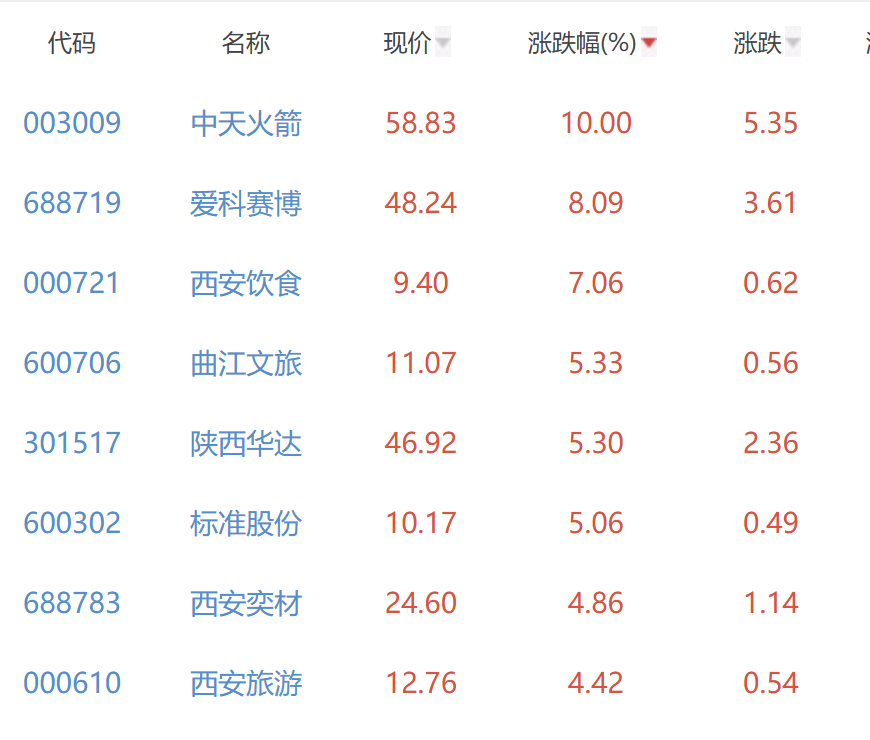The width and height of the screenshot is (870, 740).
Task: Tap stock code 688719 link
Action: click(x=72, y=204)
